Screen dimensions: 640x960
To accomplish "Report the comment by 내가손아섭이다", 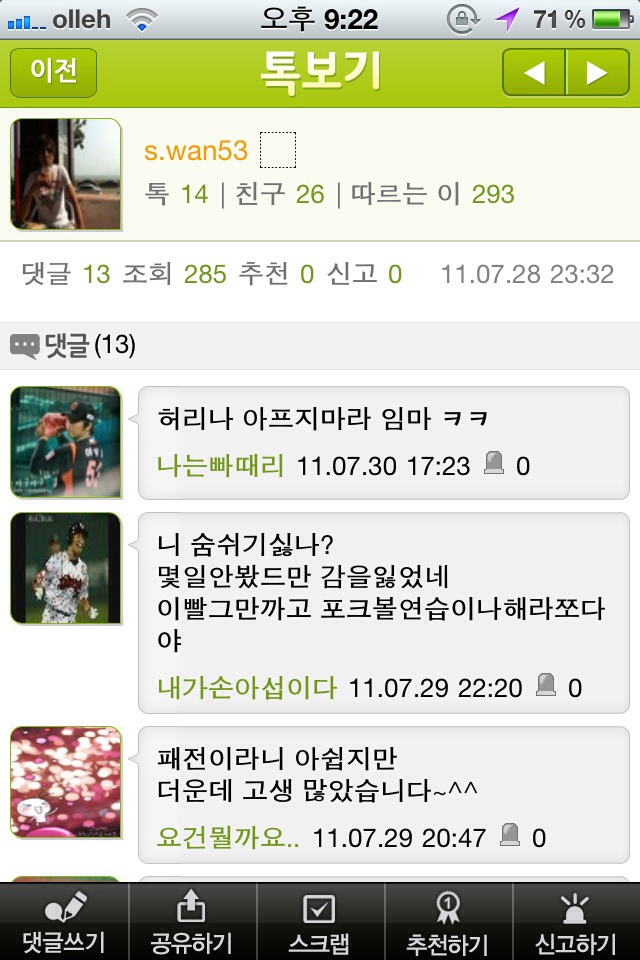I will click(546, 686).
